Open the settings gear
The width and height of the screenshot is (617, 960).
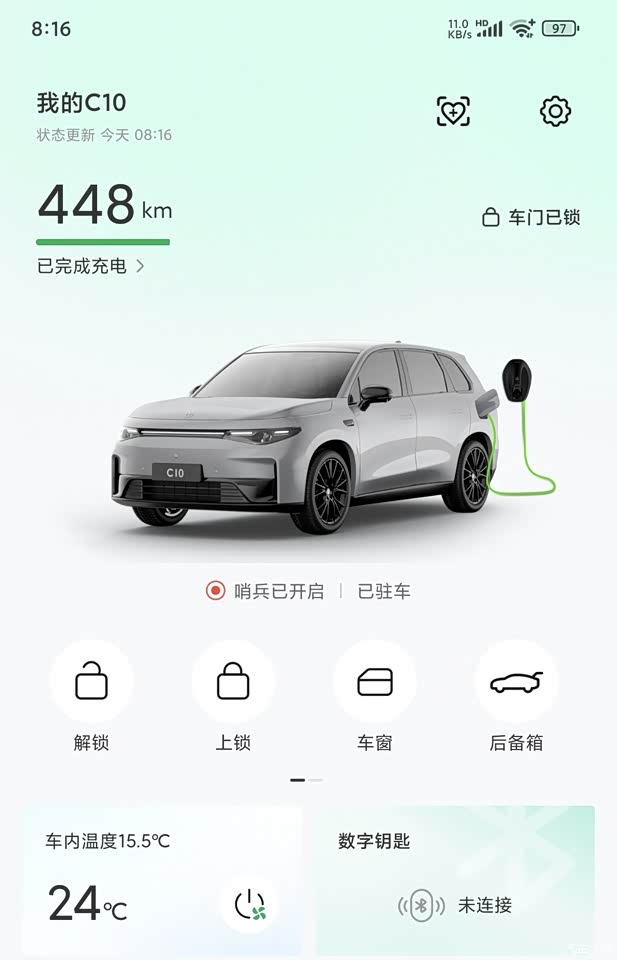point(555,111)
